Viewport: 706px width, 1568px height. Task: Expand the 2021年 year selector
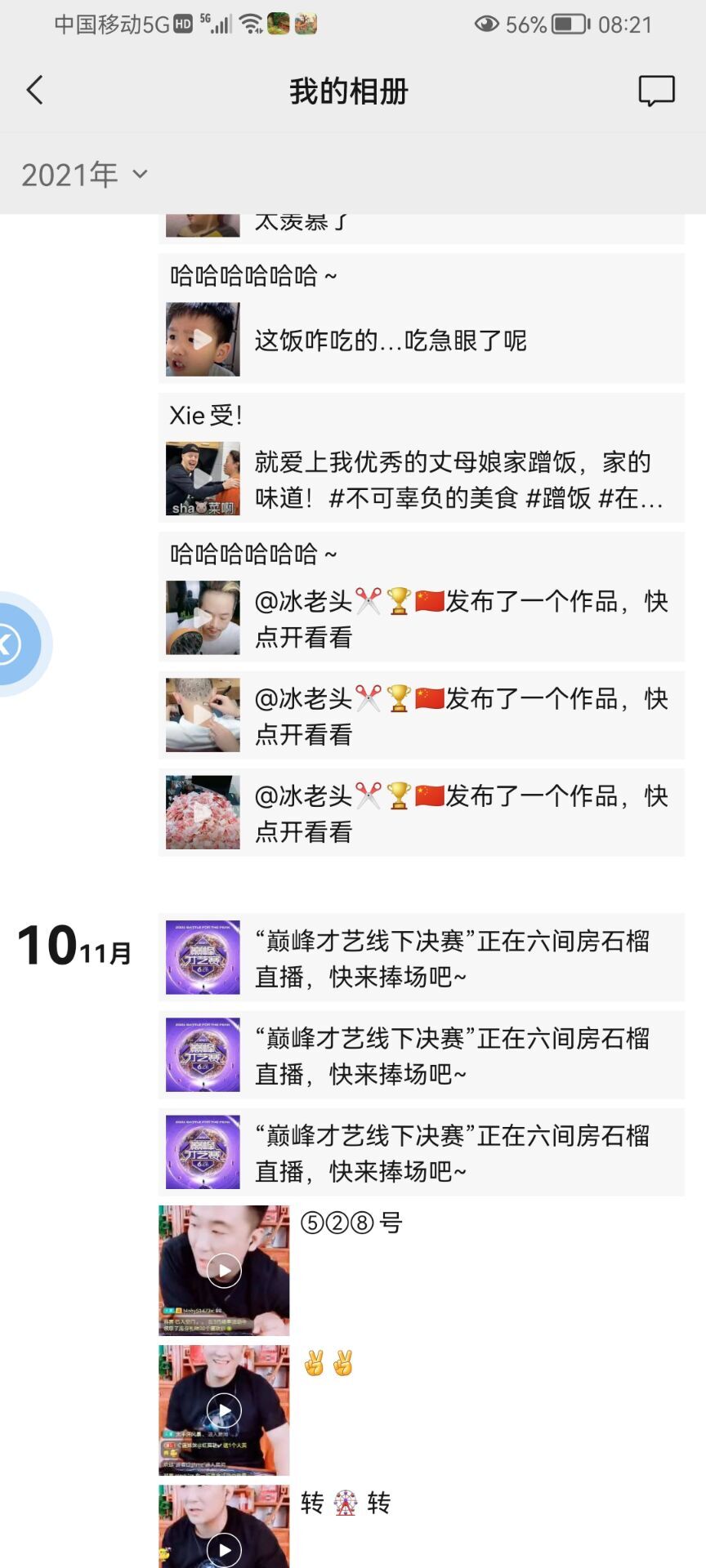coord(85,175)
